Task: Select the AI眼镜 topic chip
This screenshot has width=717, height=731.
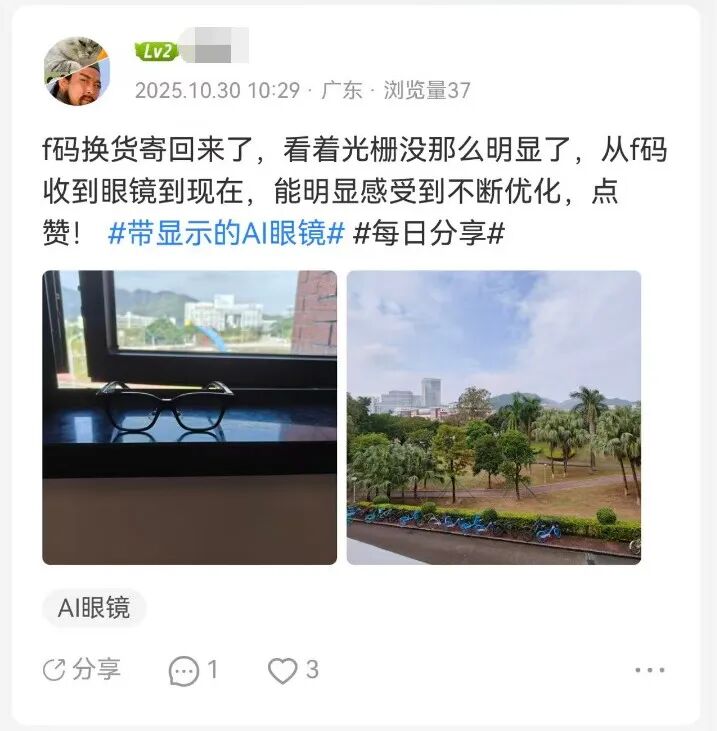Action: click(x=95, y=608)
